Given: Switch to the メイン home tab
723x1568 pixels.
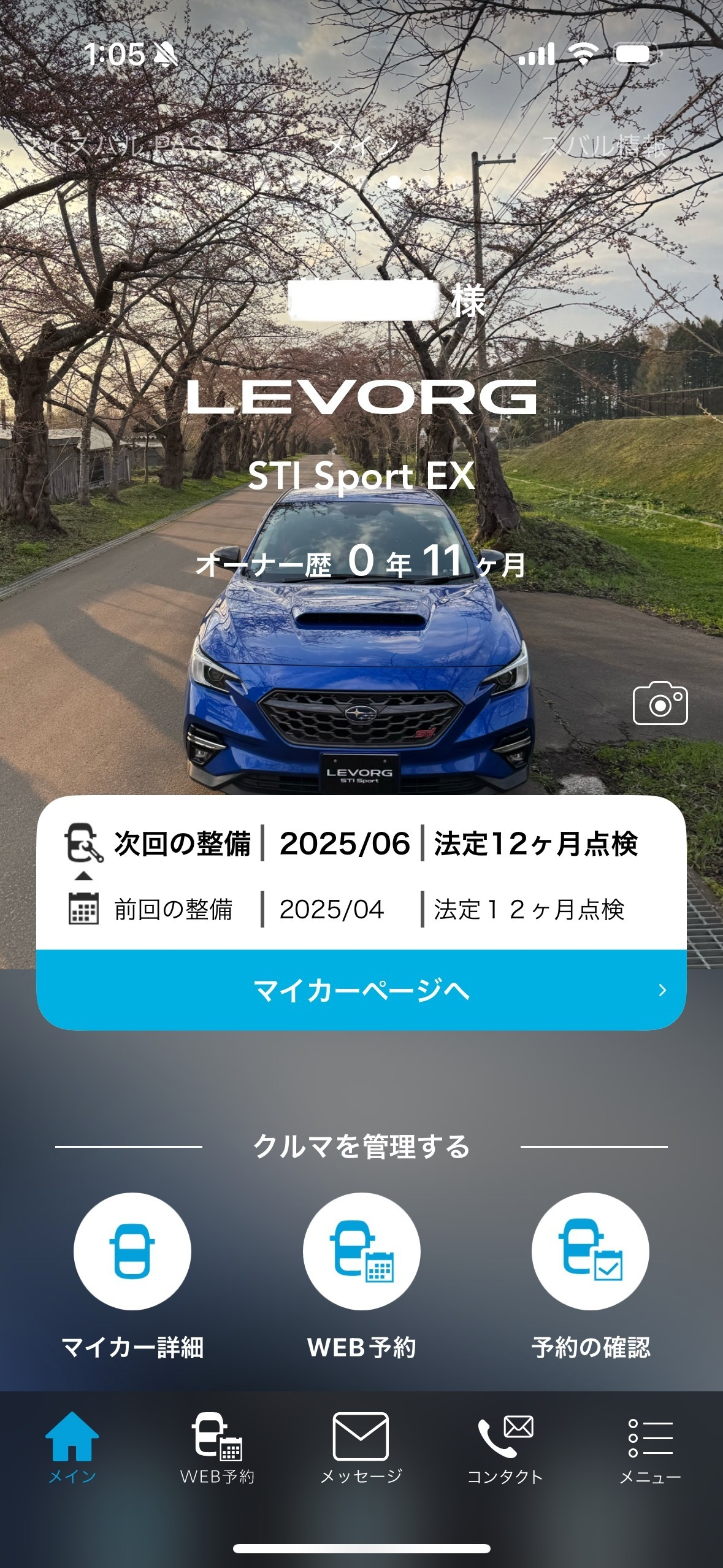Looking at the screenshot, I should (x=72, y=1448).
